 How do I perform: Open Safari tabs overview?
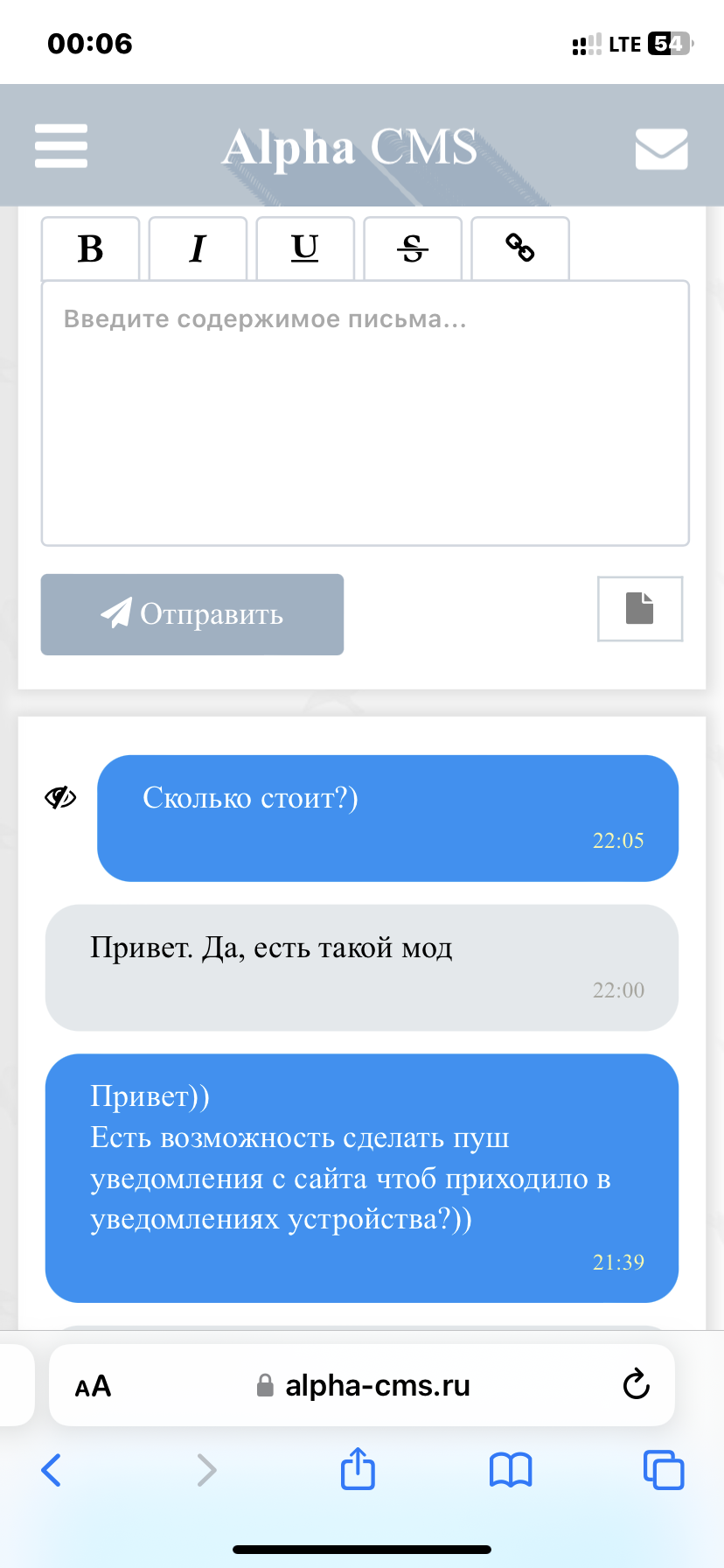click(664, 1470)
